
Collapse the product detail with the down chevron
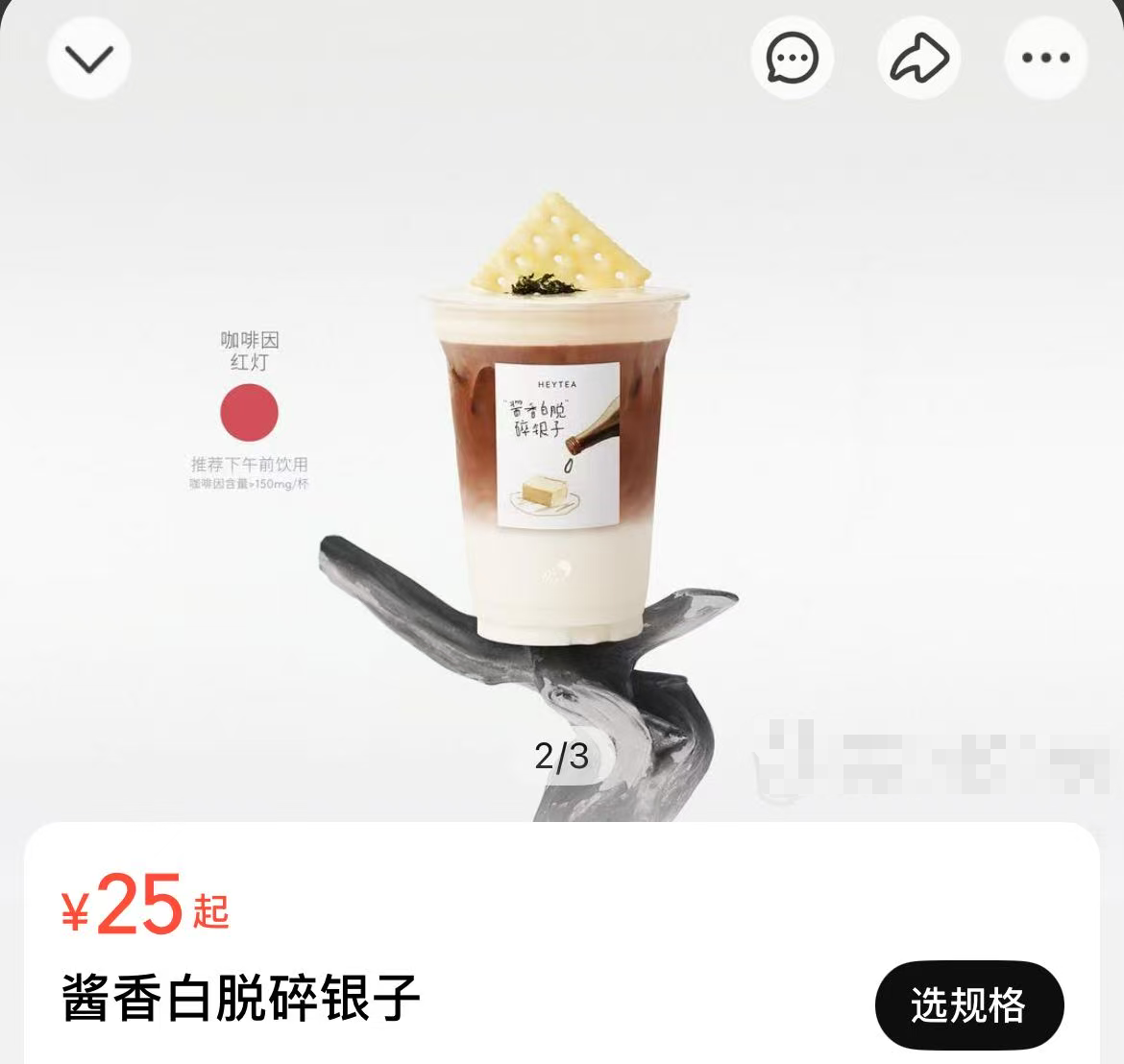(x=88, y=58)
